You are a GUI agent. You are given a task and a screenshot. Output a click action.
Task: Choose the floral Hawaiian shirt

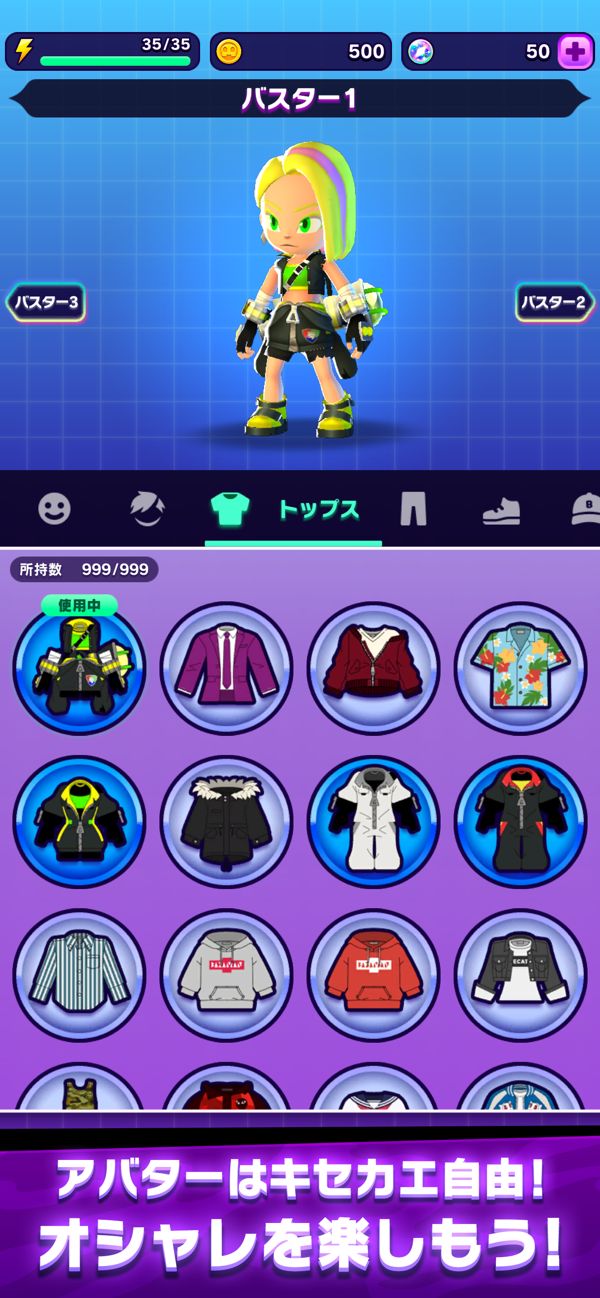pos(520,667)
